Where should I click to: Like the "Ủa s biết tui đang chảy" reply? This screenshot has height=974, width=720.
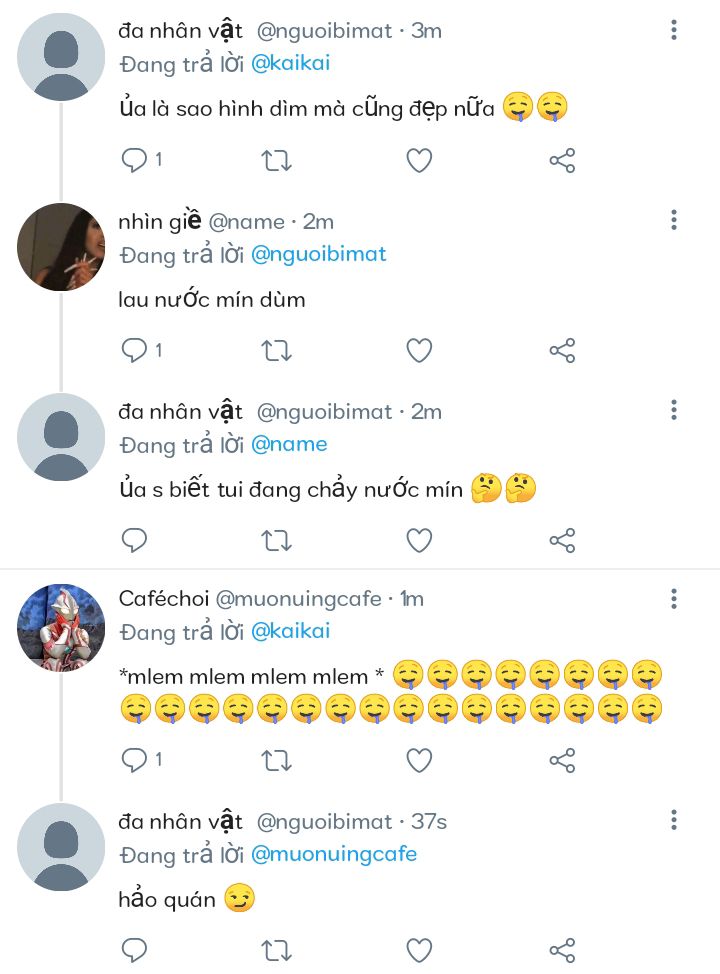[x=419, y=541]
